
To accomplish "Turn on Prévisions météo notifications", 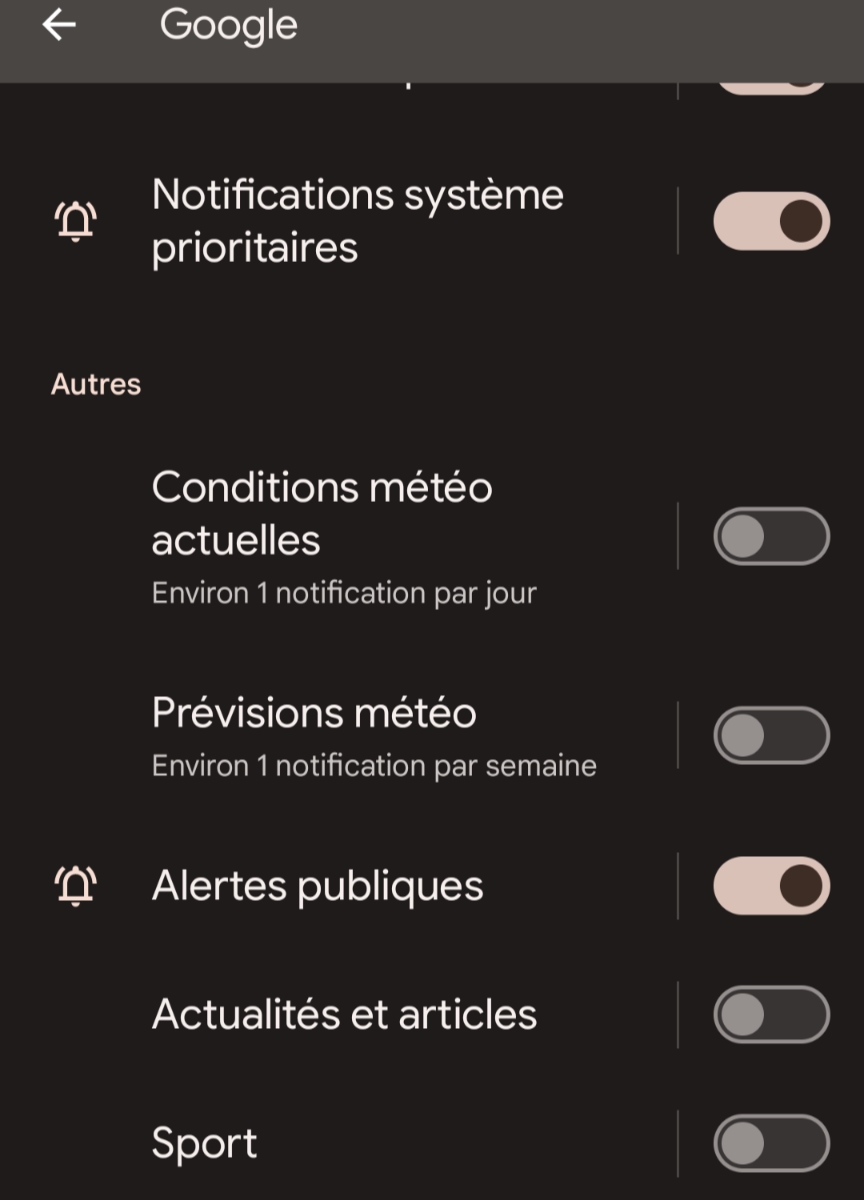I will pyautogui.click(x=771, y=736).
